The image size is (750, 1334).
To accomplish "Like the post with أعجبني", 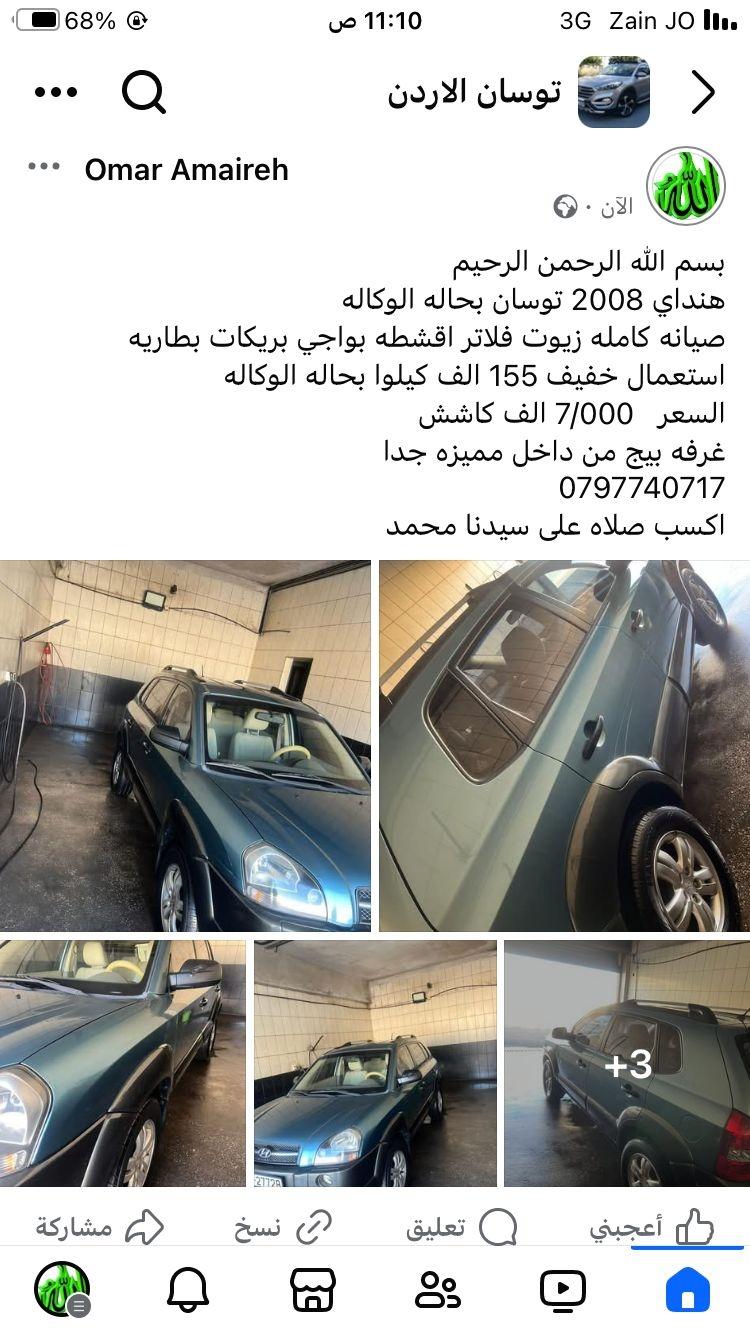I will (651, 1227).
